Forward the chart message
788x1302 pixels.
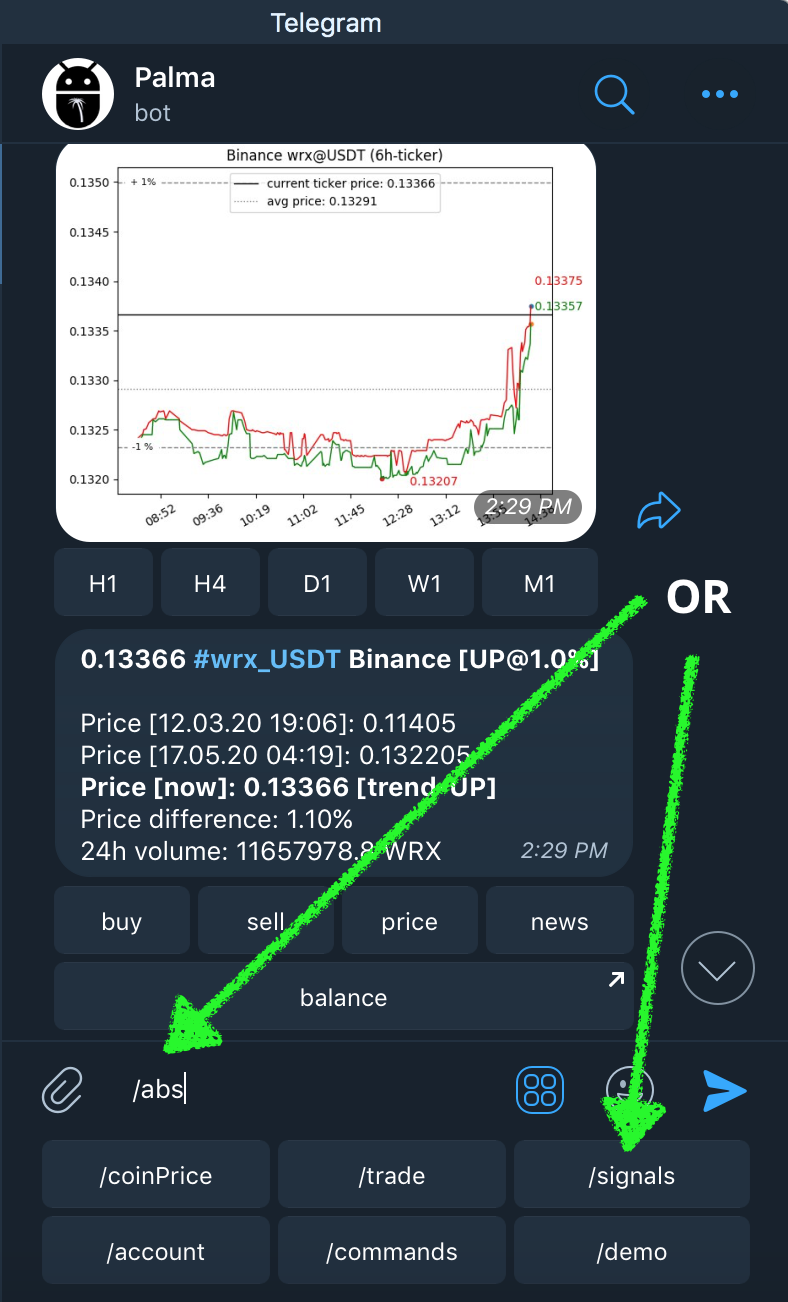(658, 512)
